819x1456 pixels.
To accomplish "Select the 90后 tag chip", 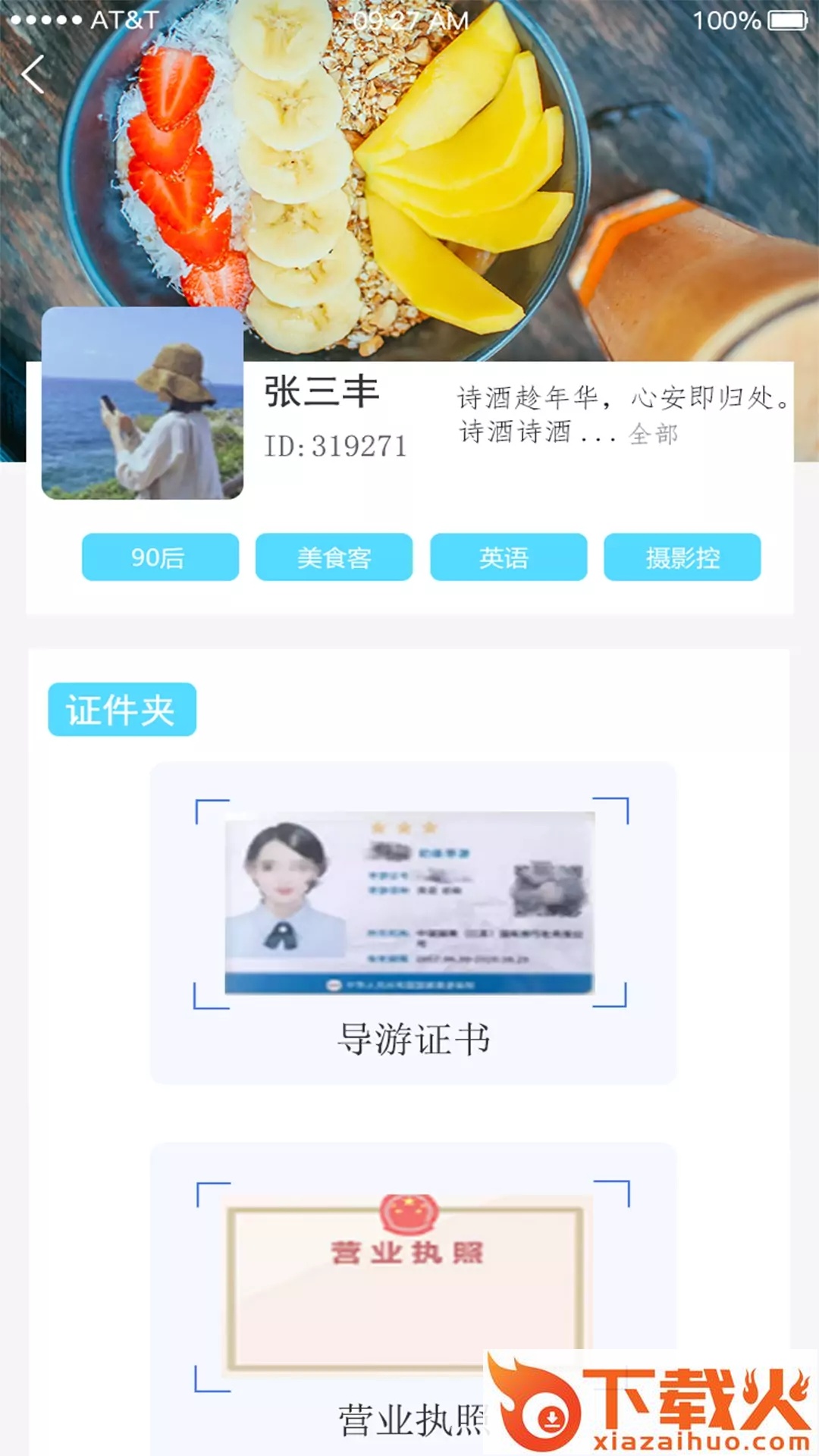I will pyautogui.click(x=160, y=557).
